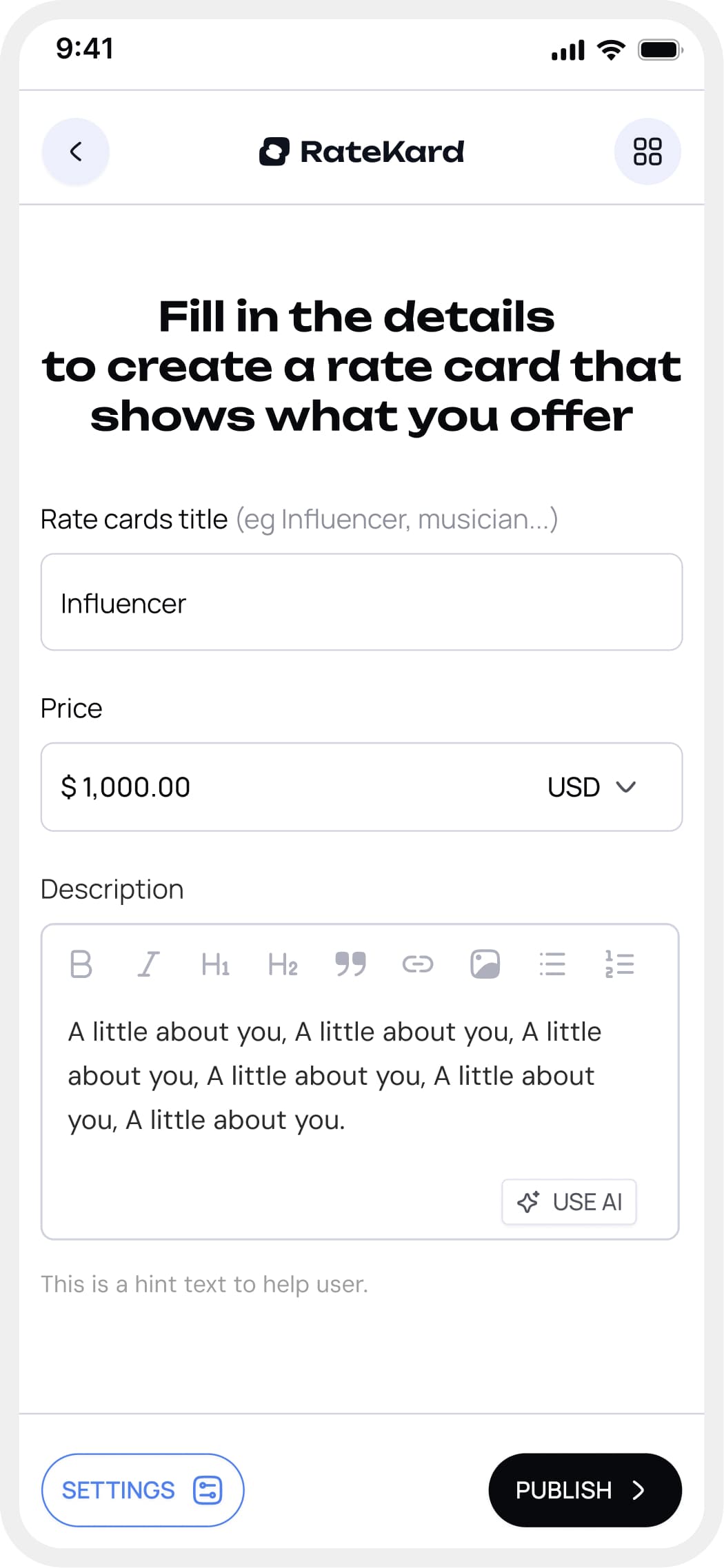Go back using the back chevron
Screen dimensions: 724x1568
coord(76,152)
